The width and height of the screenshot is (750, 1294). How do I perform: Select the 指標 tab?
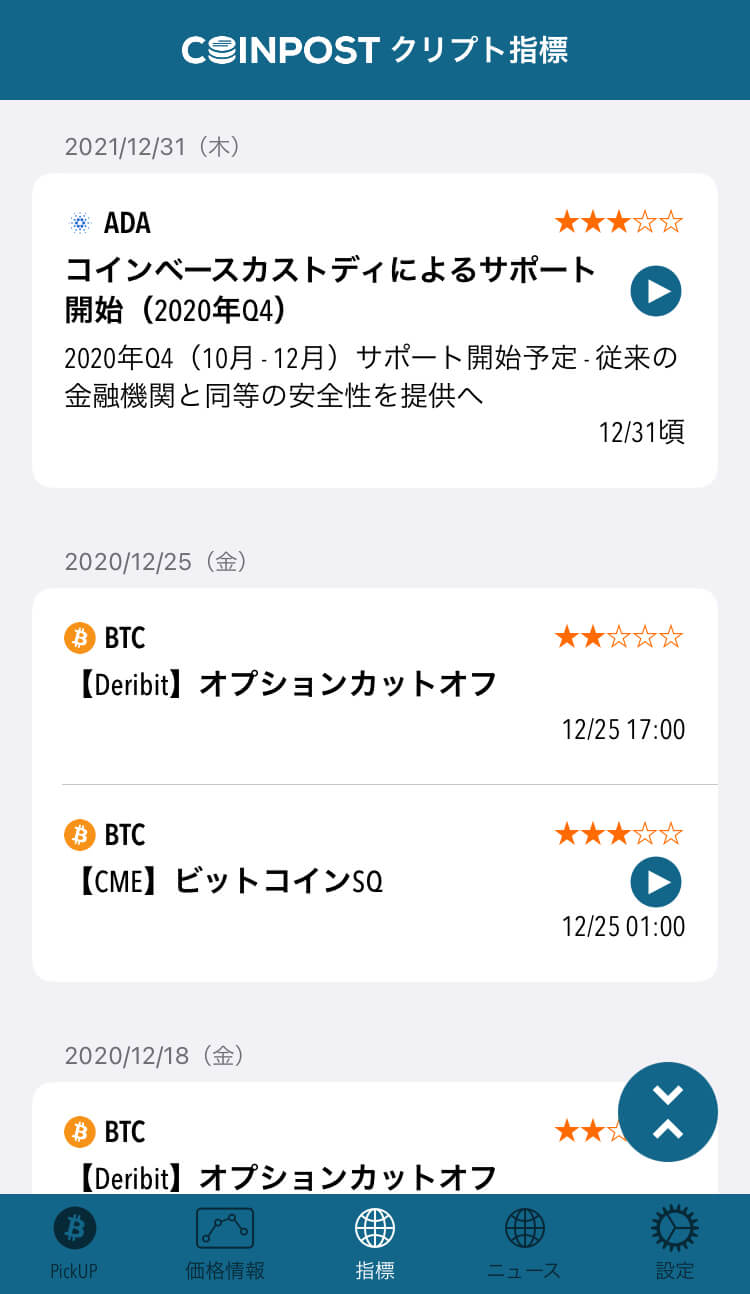pos(375,1243)
